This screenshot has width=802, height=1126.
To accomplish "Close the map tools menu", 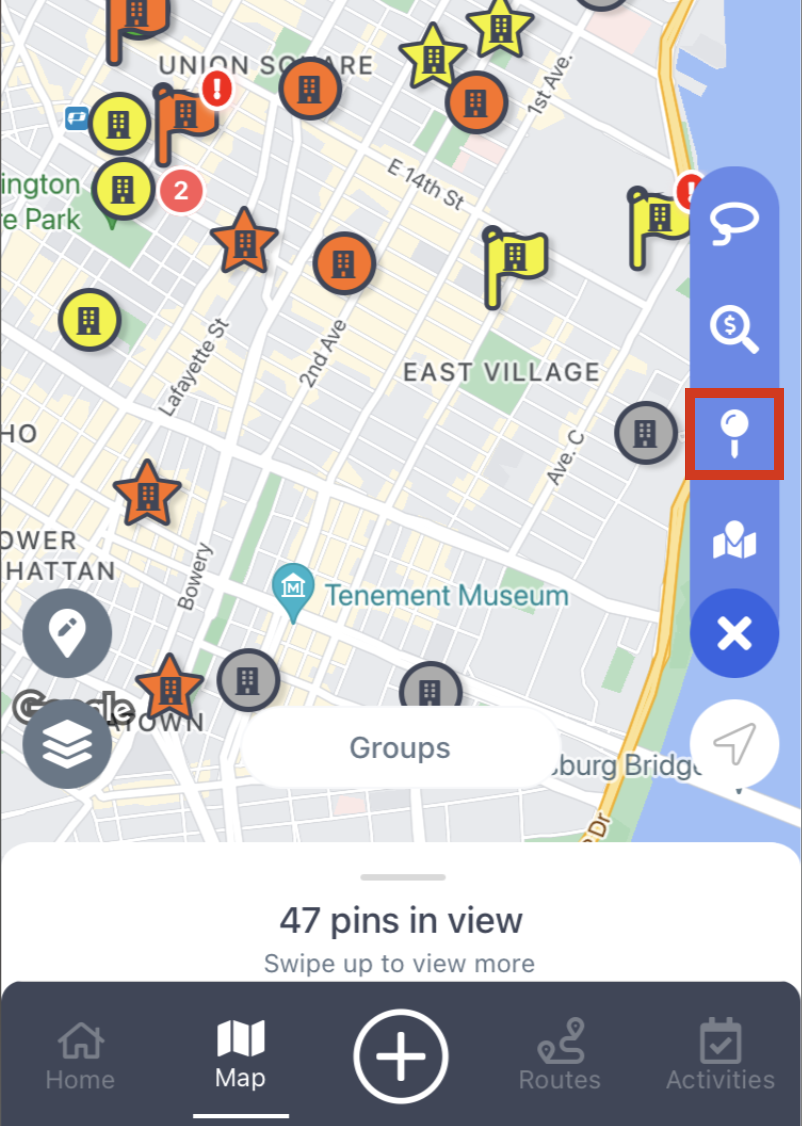I will [x=734, y=634].
